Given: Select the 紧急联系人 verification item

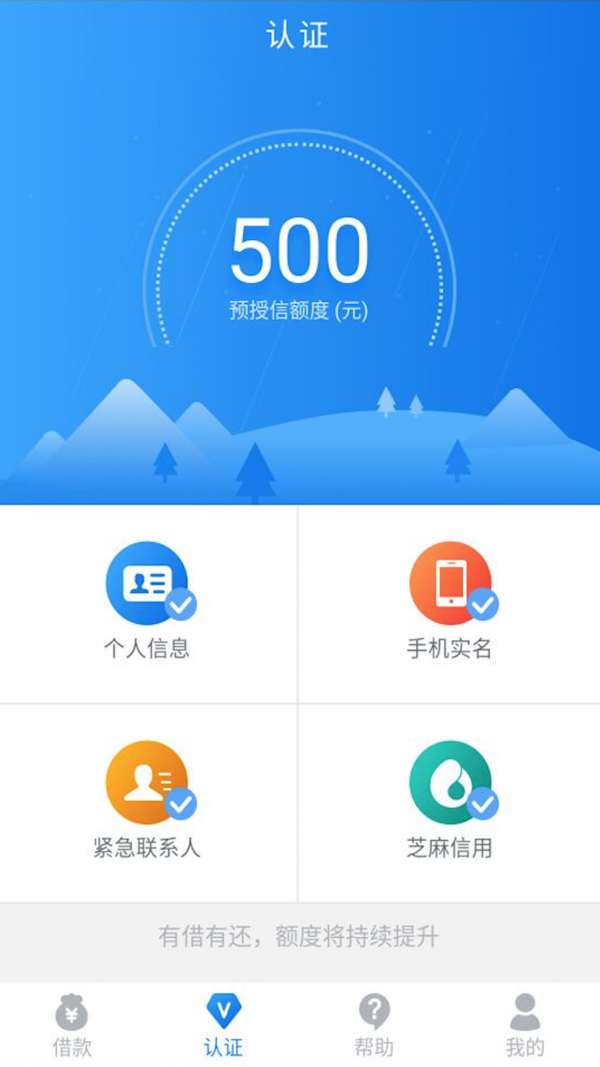Looking at the screenshot, I should click(147, 800).
